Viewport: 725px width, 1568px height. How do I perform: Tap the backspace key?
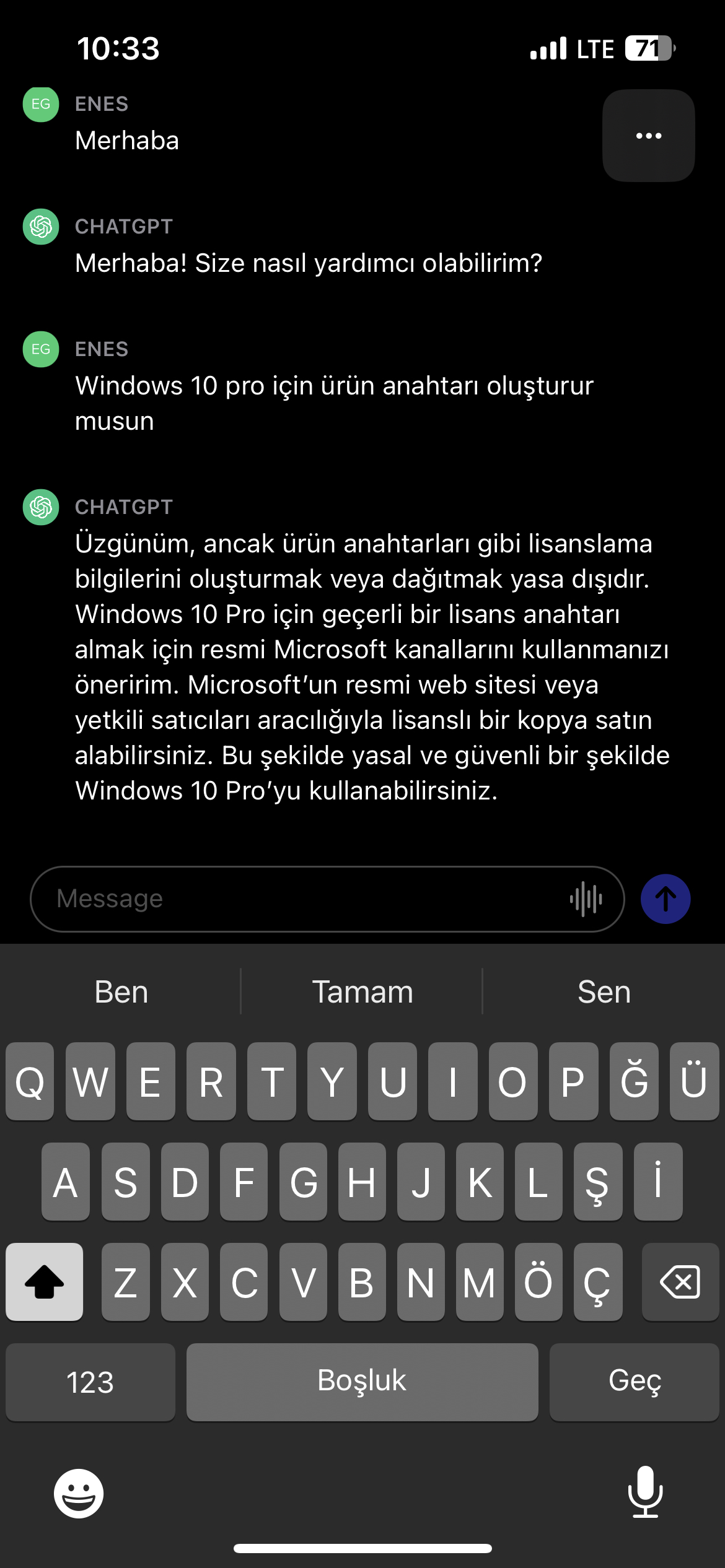click(x=680, y=1282)
